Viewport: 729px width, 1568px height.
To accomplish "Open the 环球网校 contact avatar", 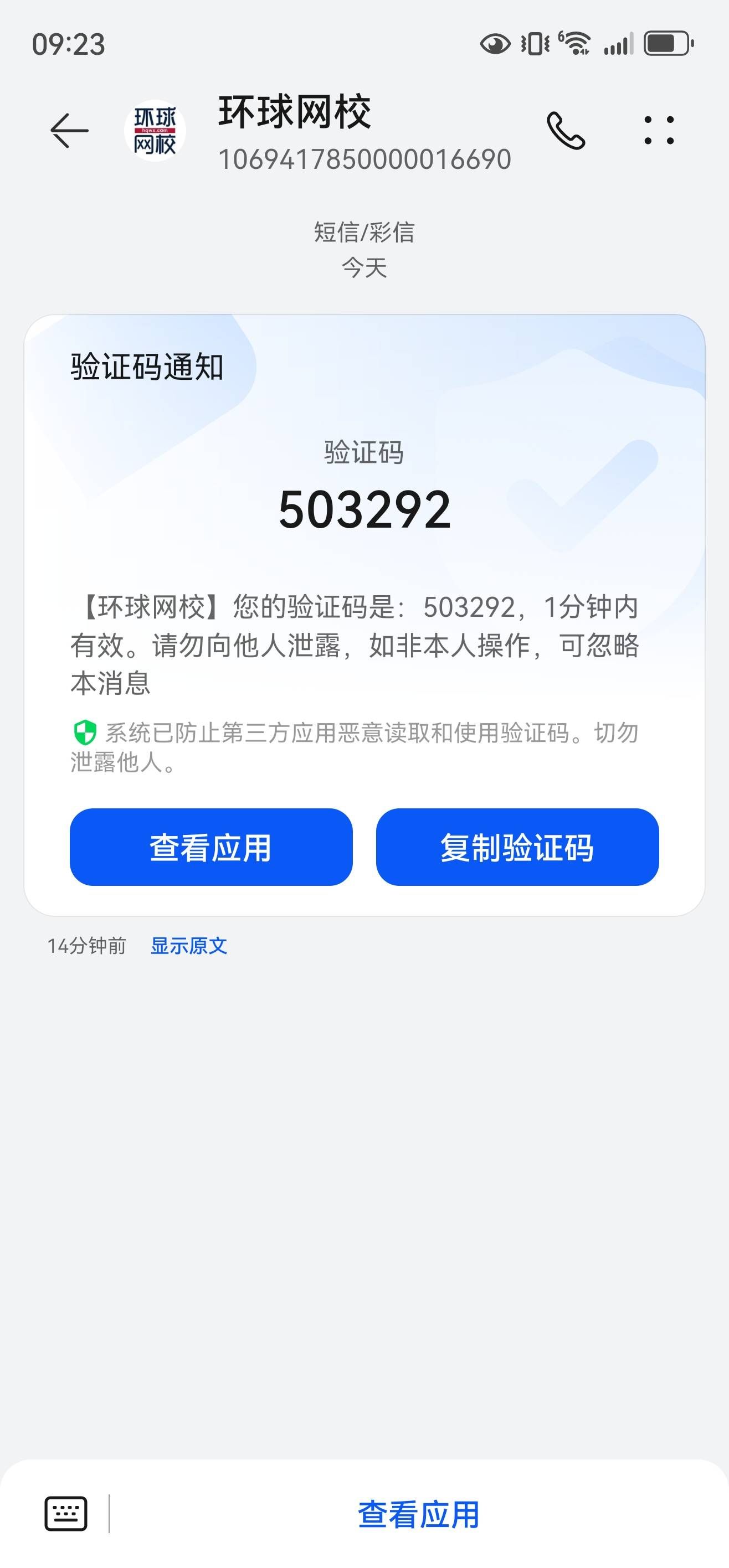I will click(x=155, y=130).
